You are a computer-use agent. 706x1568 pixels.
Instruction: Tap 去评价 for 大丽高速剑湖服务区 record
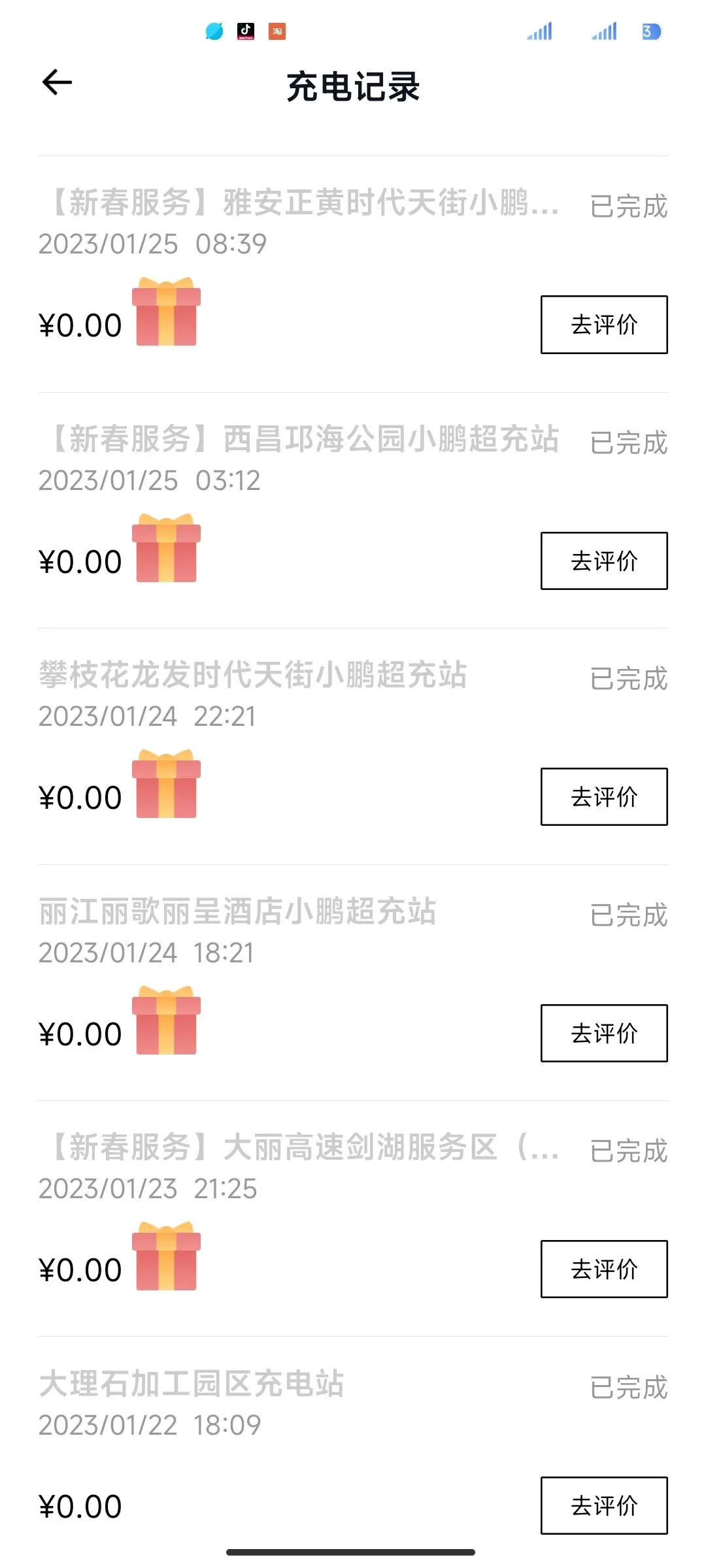click(x=603, y=1269)
